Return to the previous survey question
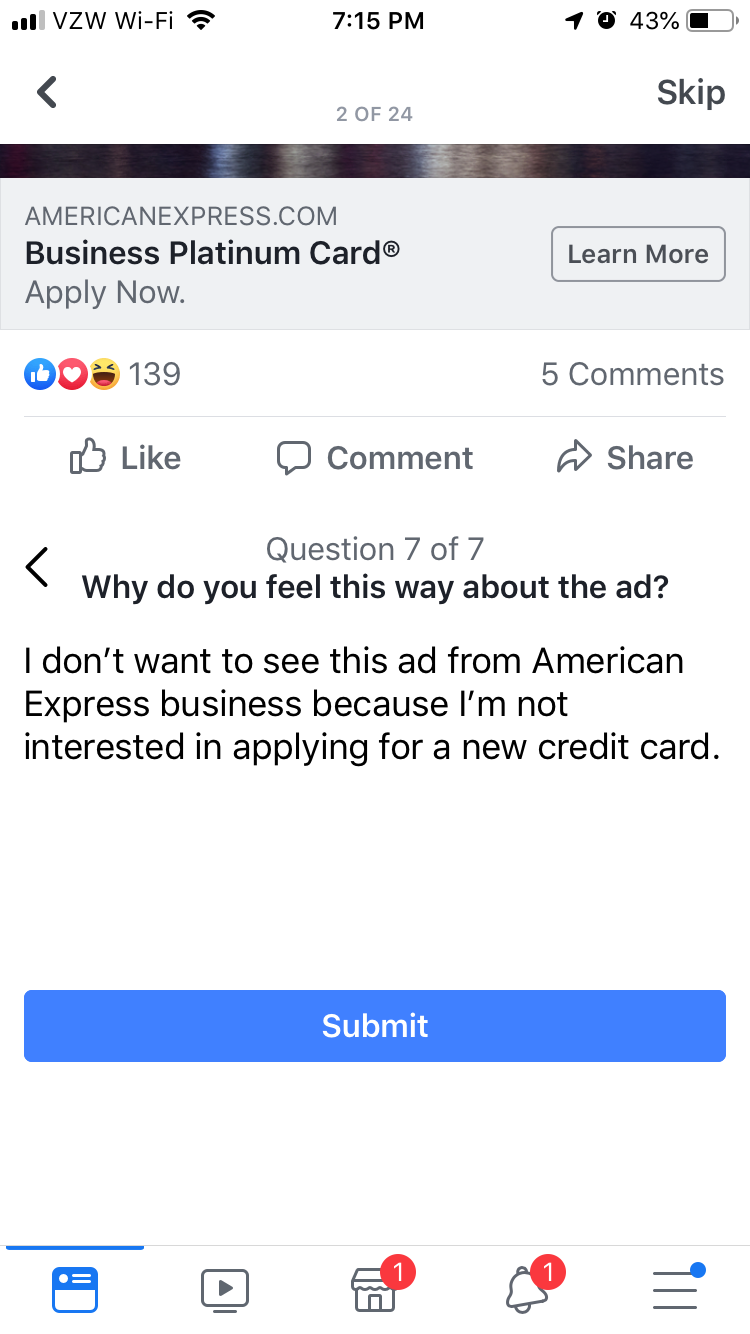The width and height of the screenshot is (750, 1334). [37, 567]
